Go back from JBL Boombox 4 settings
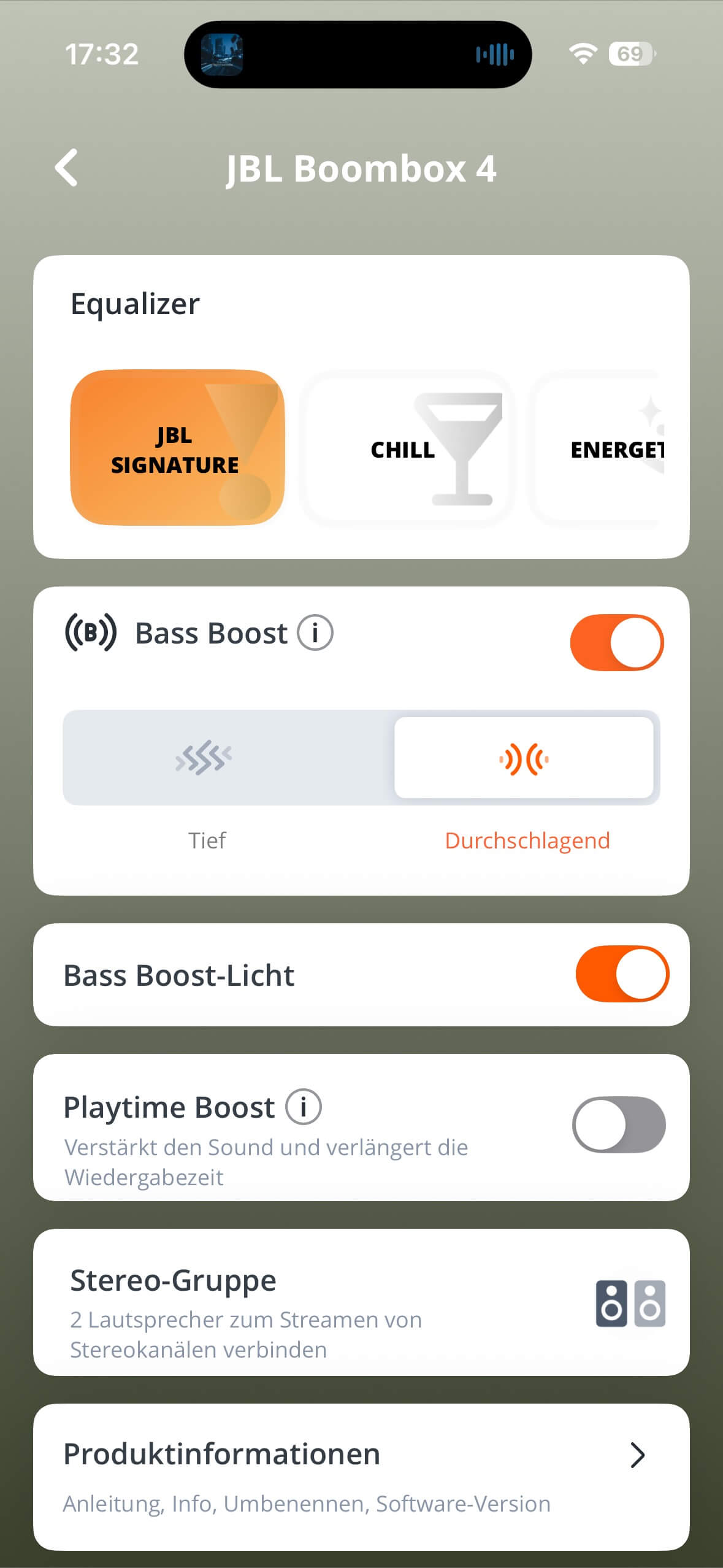 [66, 167]
